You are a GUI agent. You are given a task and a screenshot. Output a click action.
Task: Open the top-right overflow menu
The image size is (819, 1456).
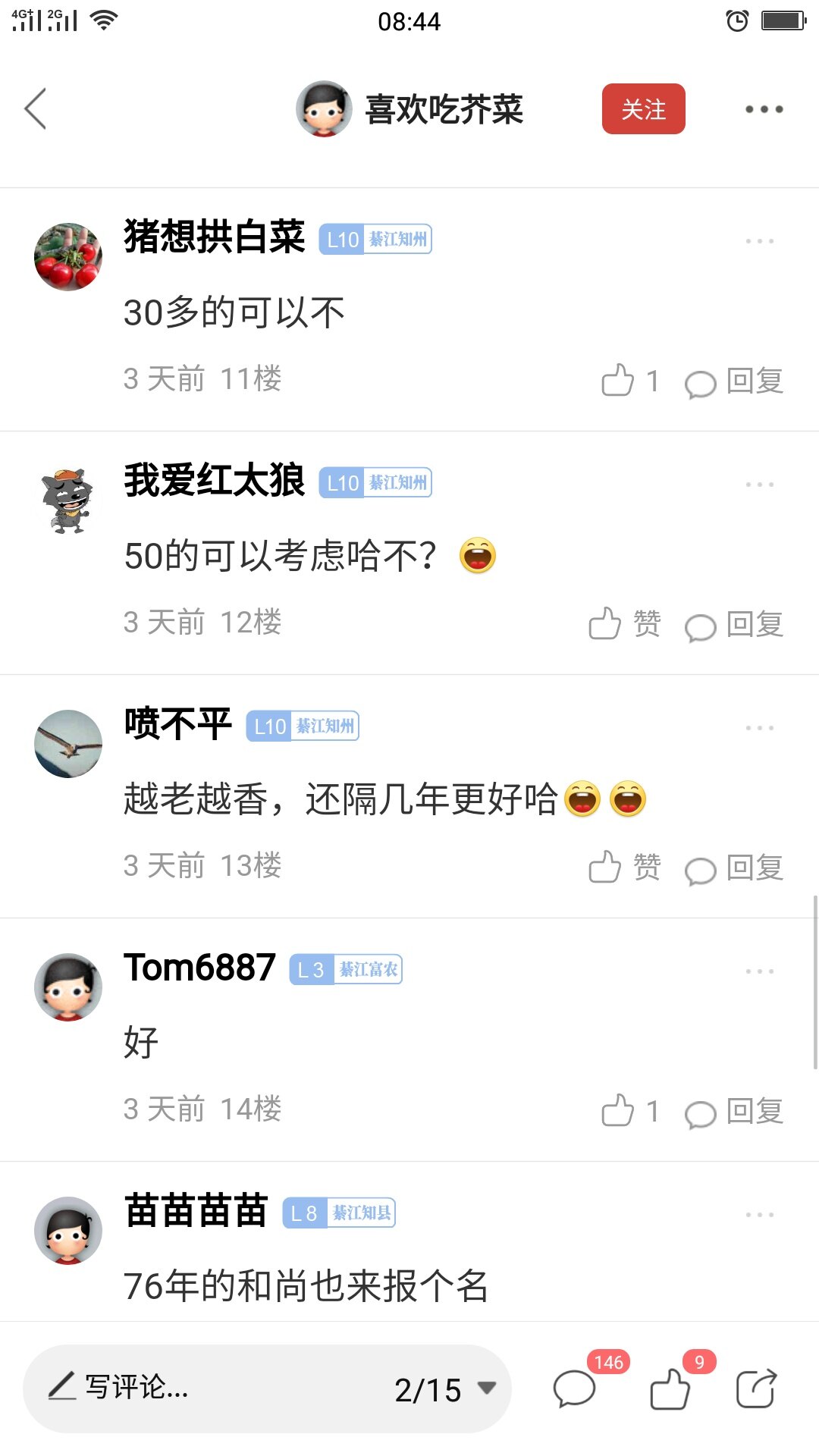763,109
